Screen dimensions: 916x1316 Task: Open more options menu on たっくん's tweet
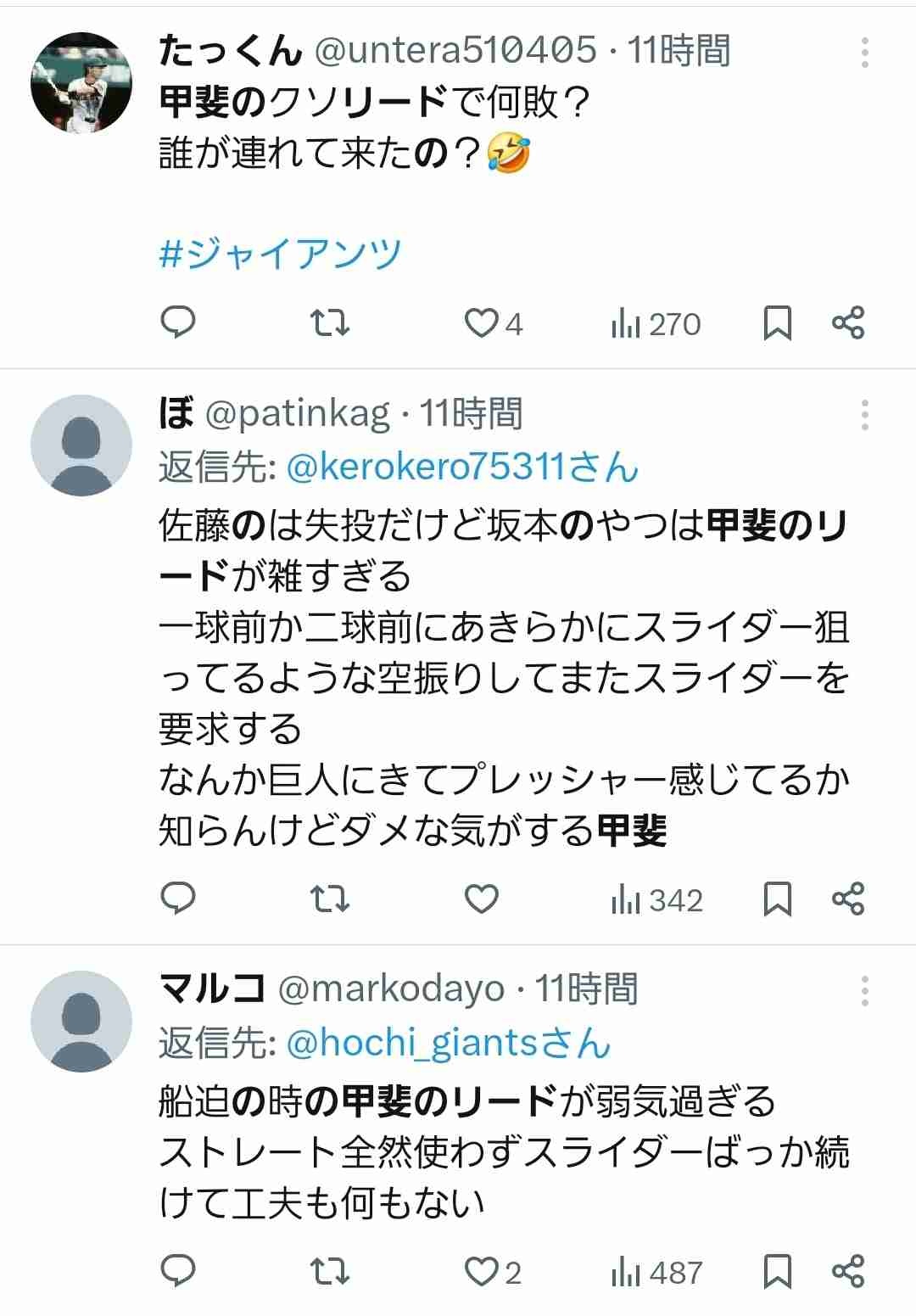point(865,53)
